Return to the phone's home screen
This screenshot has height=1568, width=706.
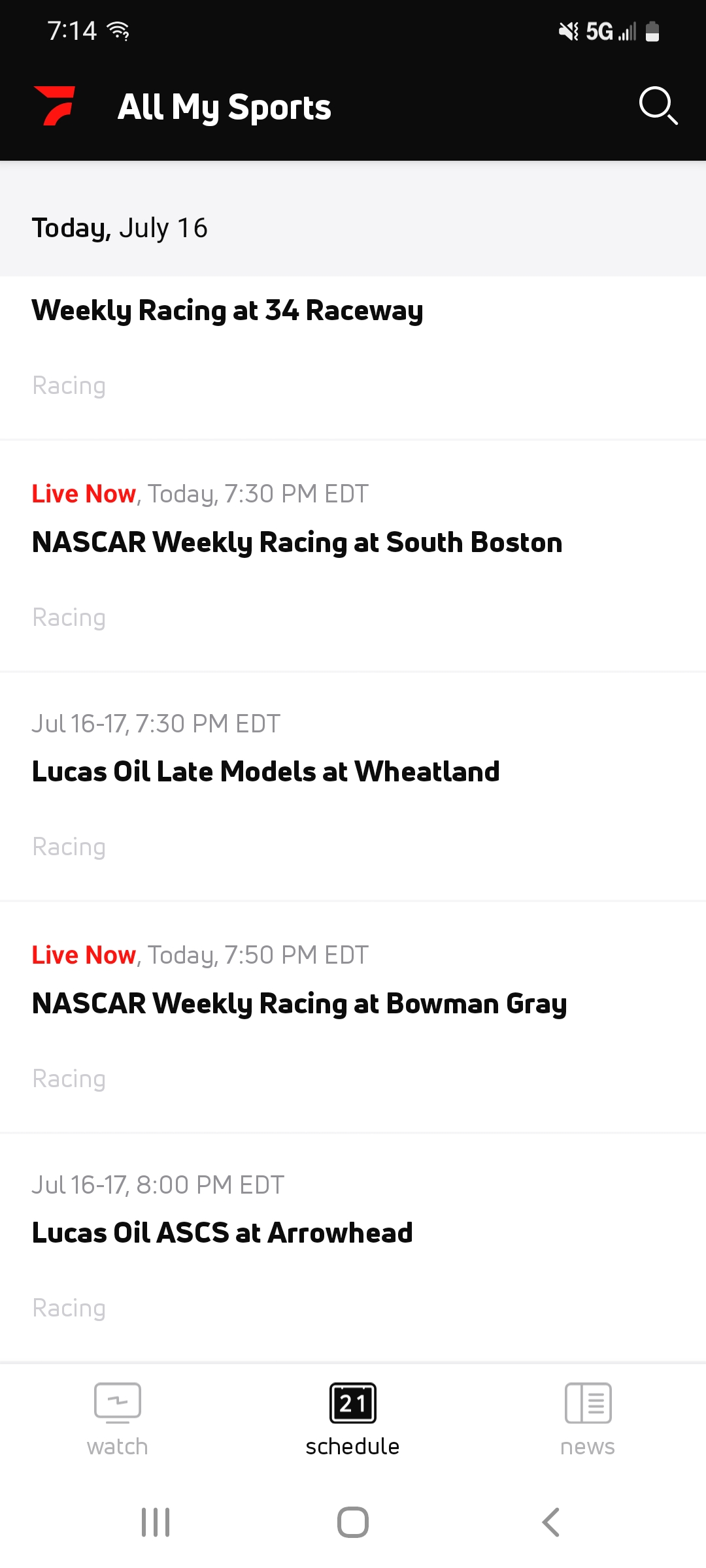(353, 1522)
